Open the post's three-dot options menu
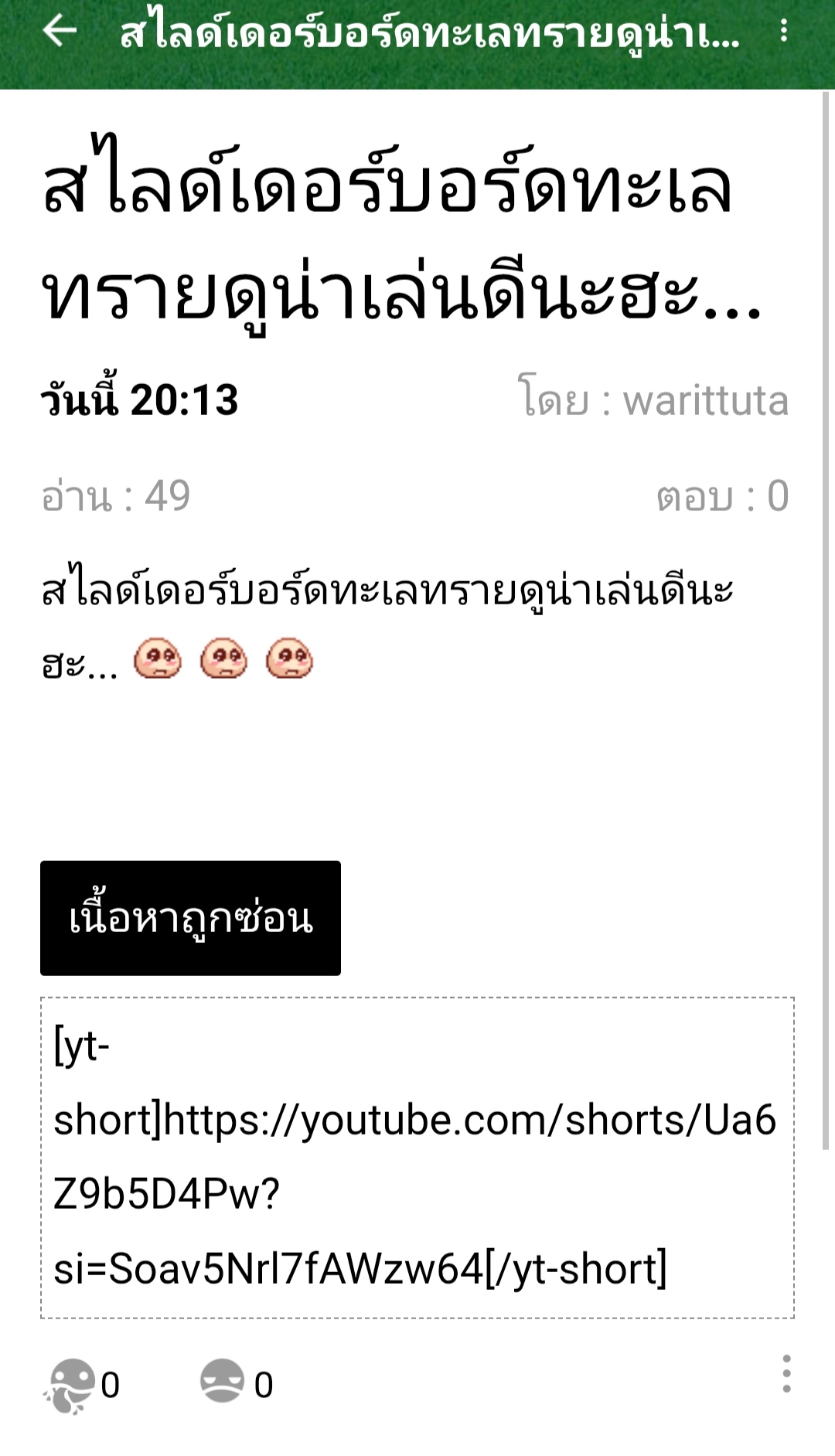 [786, 1373]
